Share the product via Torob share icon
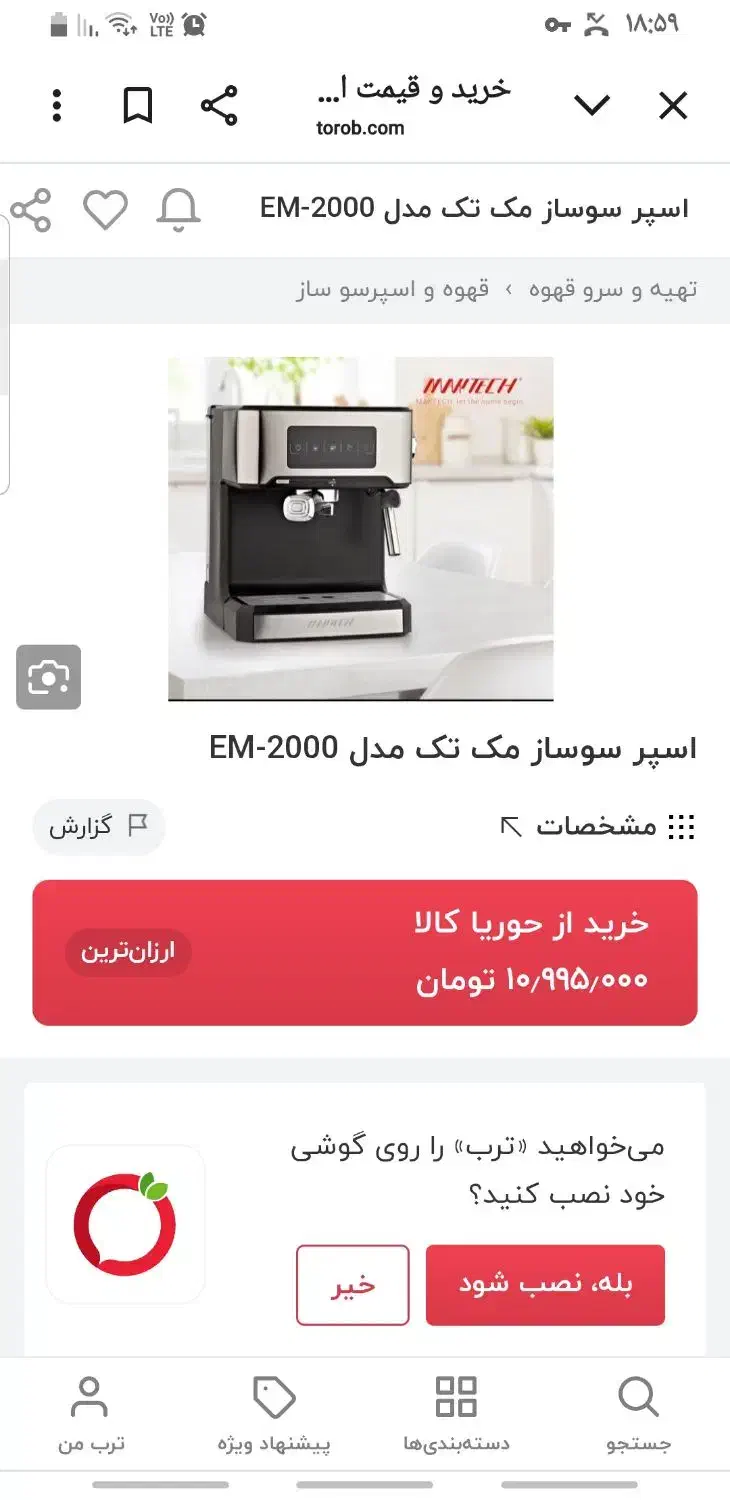 (31, 210)
